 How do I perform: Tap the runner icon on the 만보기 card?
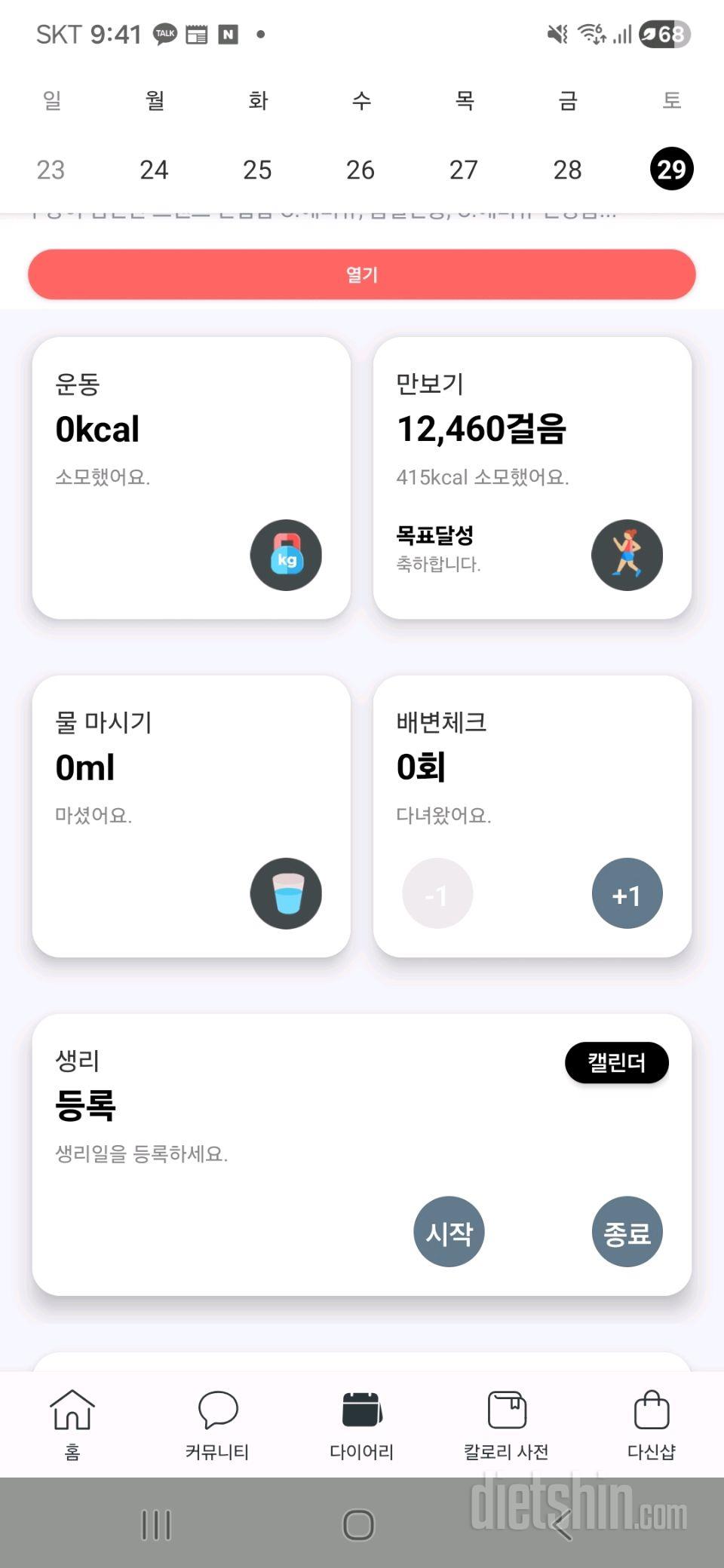tap(627, 554)
